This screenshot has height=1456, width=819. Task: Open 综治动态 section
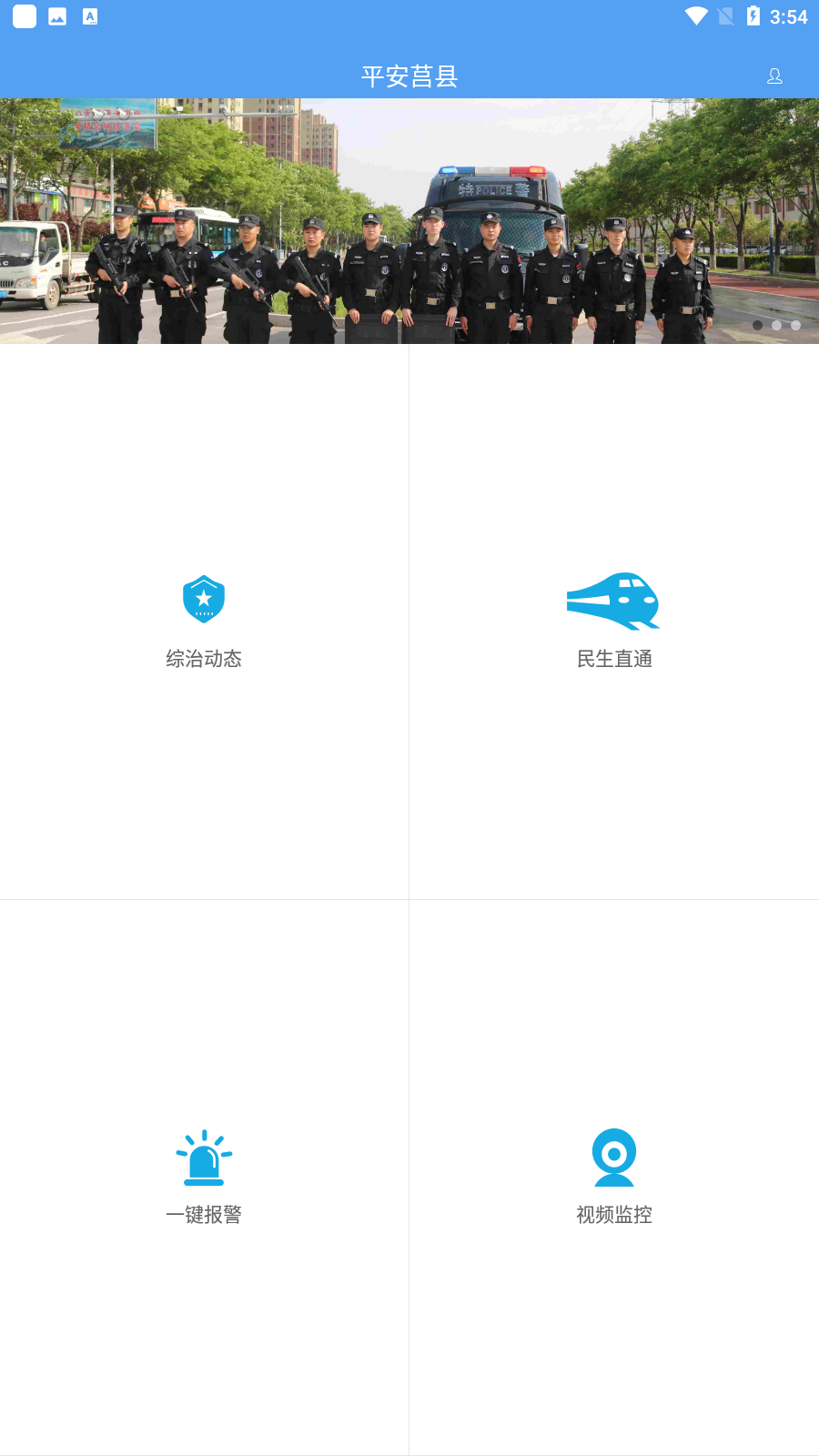pyautogui.click(x=204, y=622)
